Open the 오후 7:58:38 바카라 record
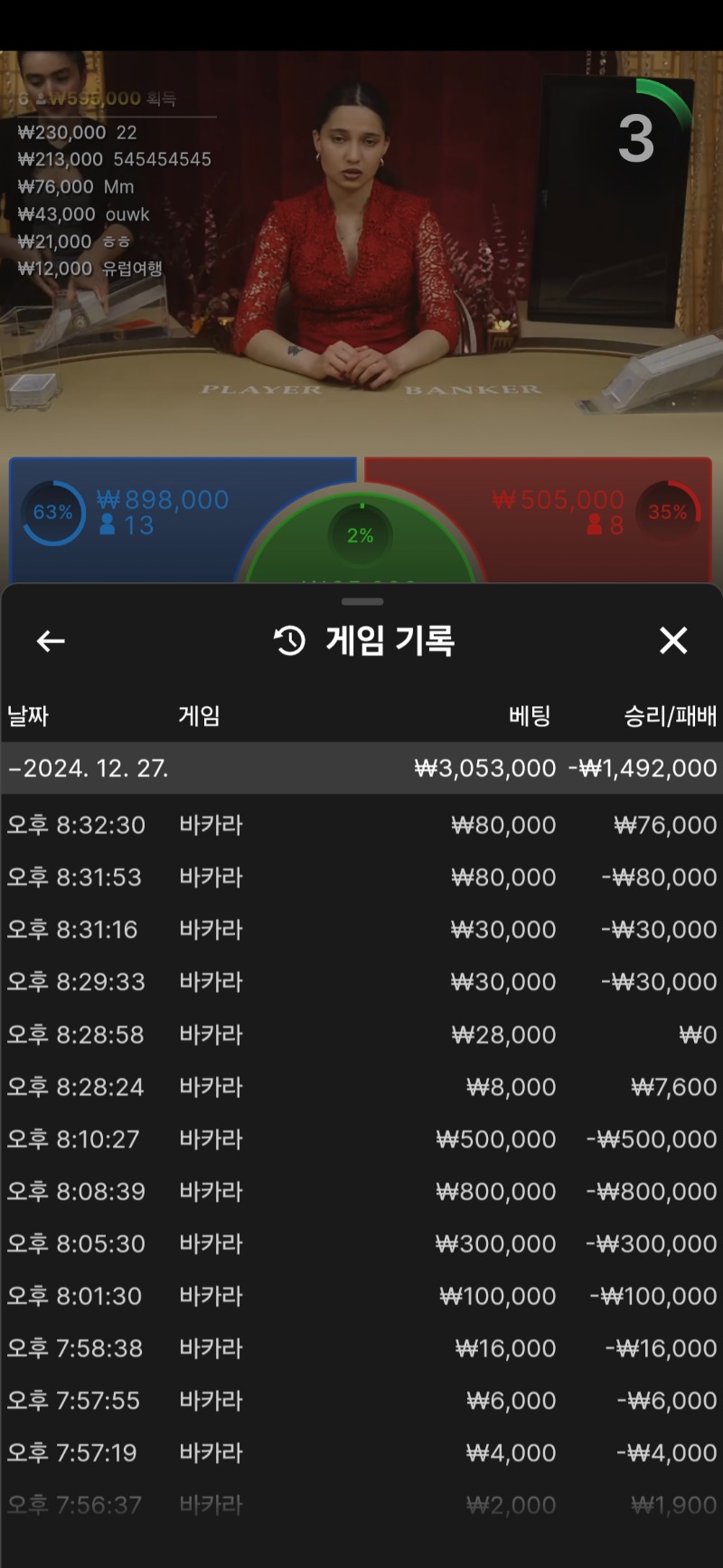Viewport: 723px width, 1568px height. 361,1348
